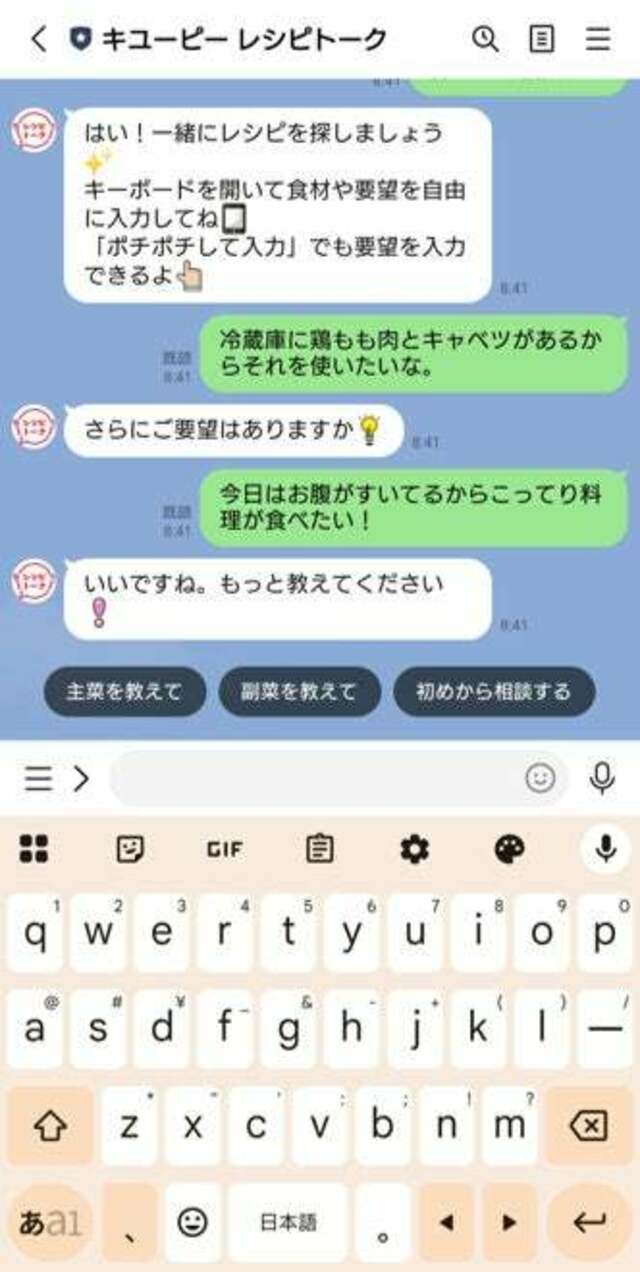Choose the 副菜を教えて quick reply
This screenshot has width=640, height=1272.
(299, 691)
